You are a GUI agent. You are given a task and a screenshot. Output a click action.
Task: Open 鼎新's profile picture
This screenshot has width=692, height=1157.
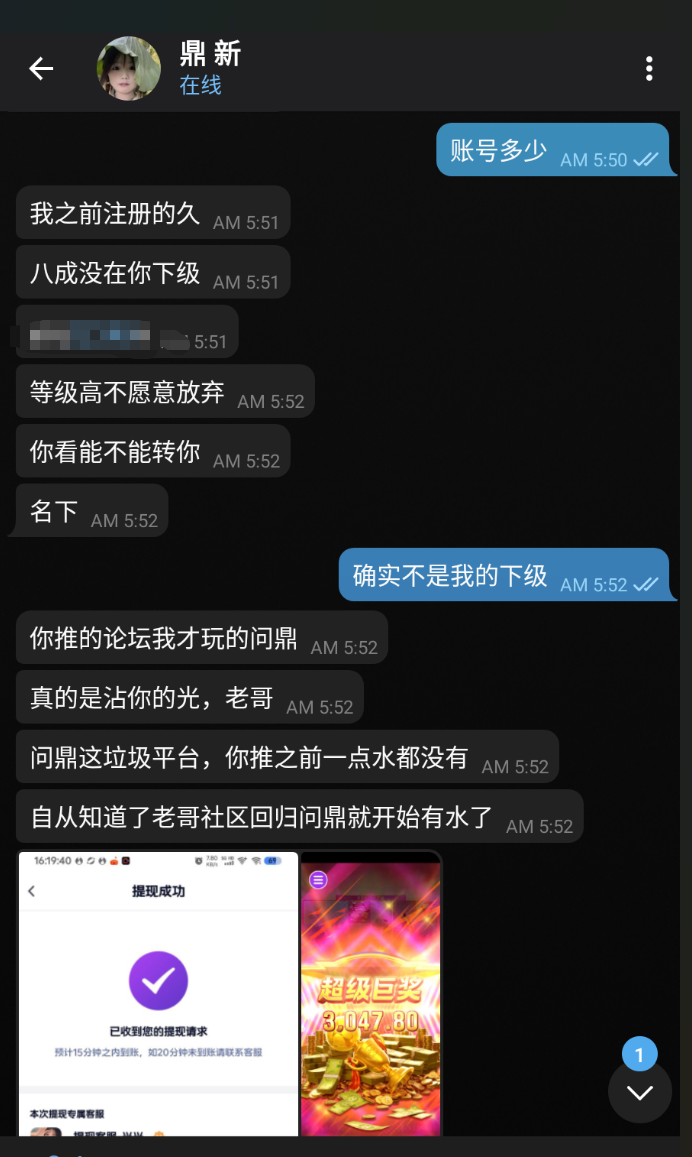[128, 69]
